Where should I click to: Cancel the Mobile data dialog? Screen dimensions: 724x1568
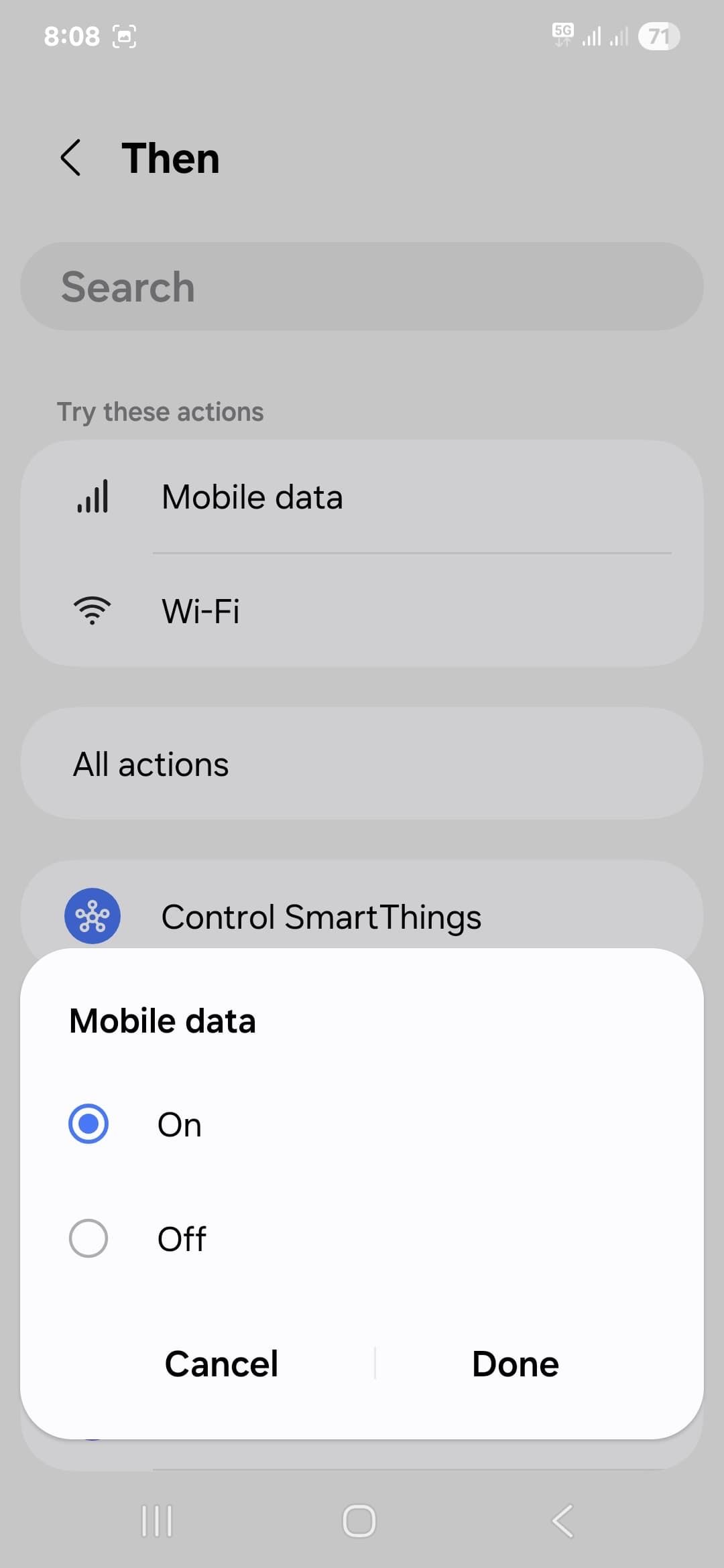point(222,1364)
